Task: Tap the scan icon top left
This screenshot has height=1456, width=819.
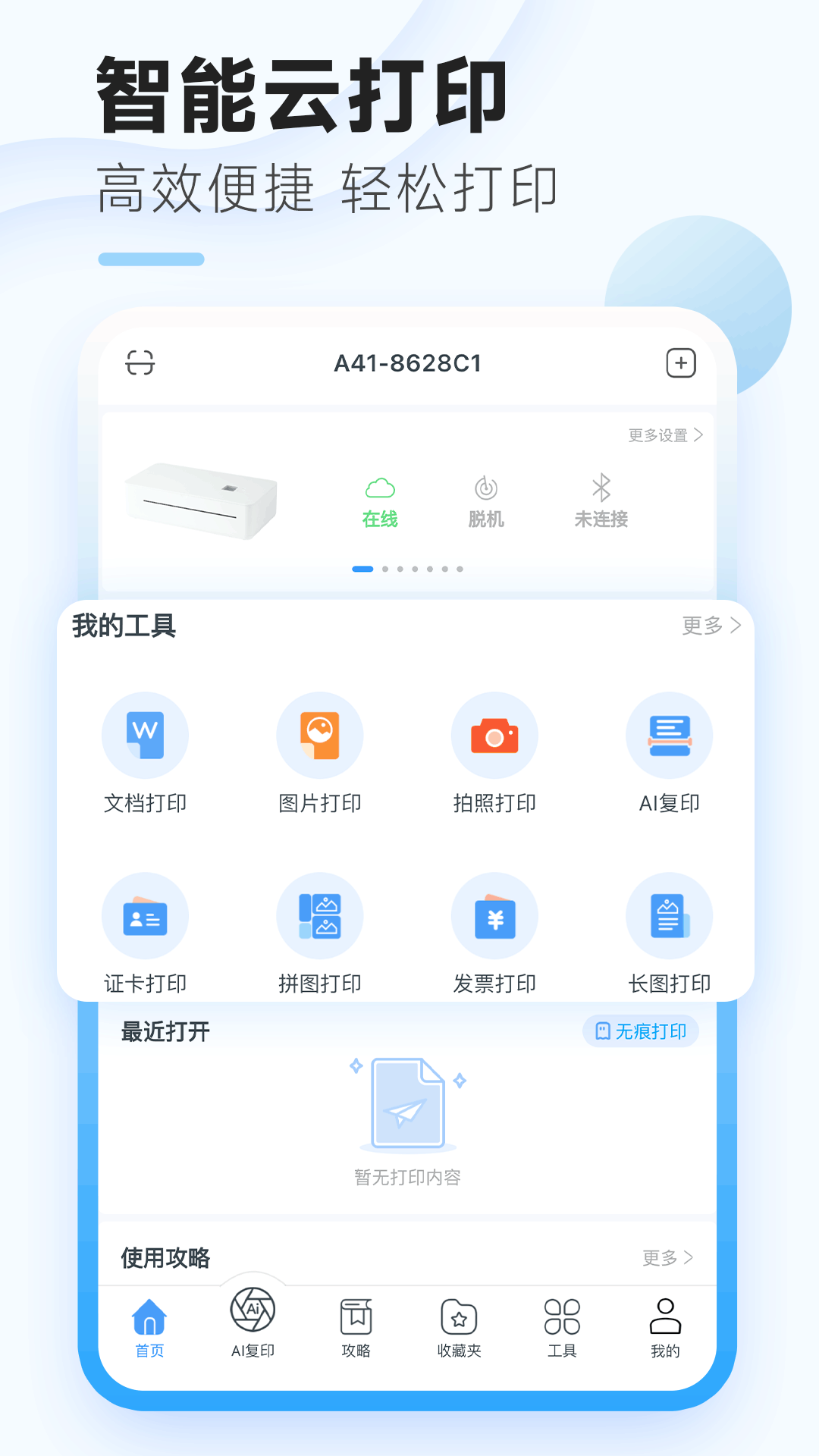Action: click(140, 362)
